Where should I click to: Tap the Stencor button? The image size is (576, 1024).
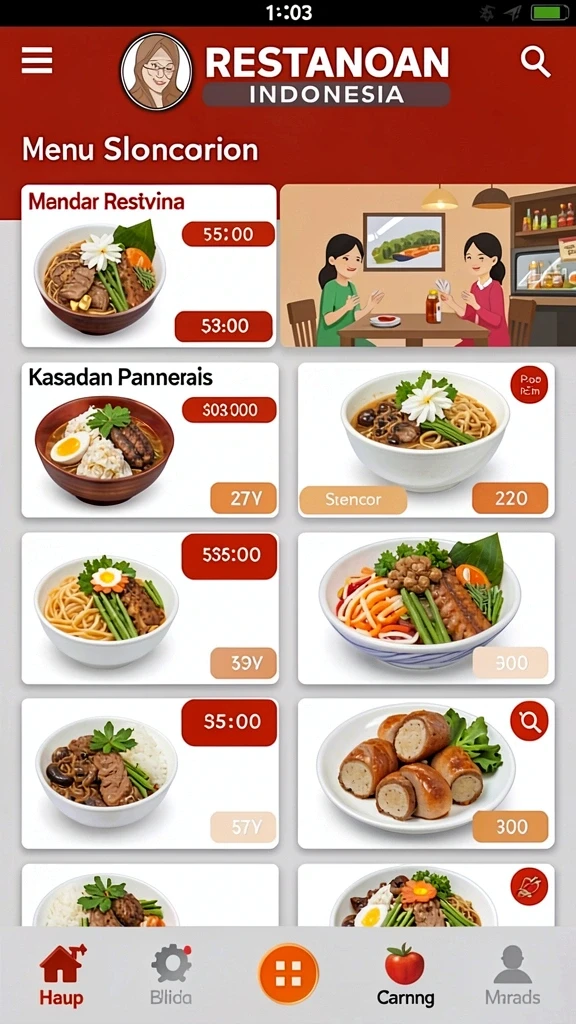coord(353,500)
